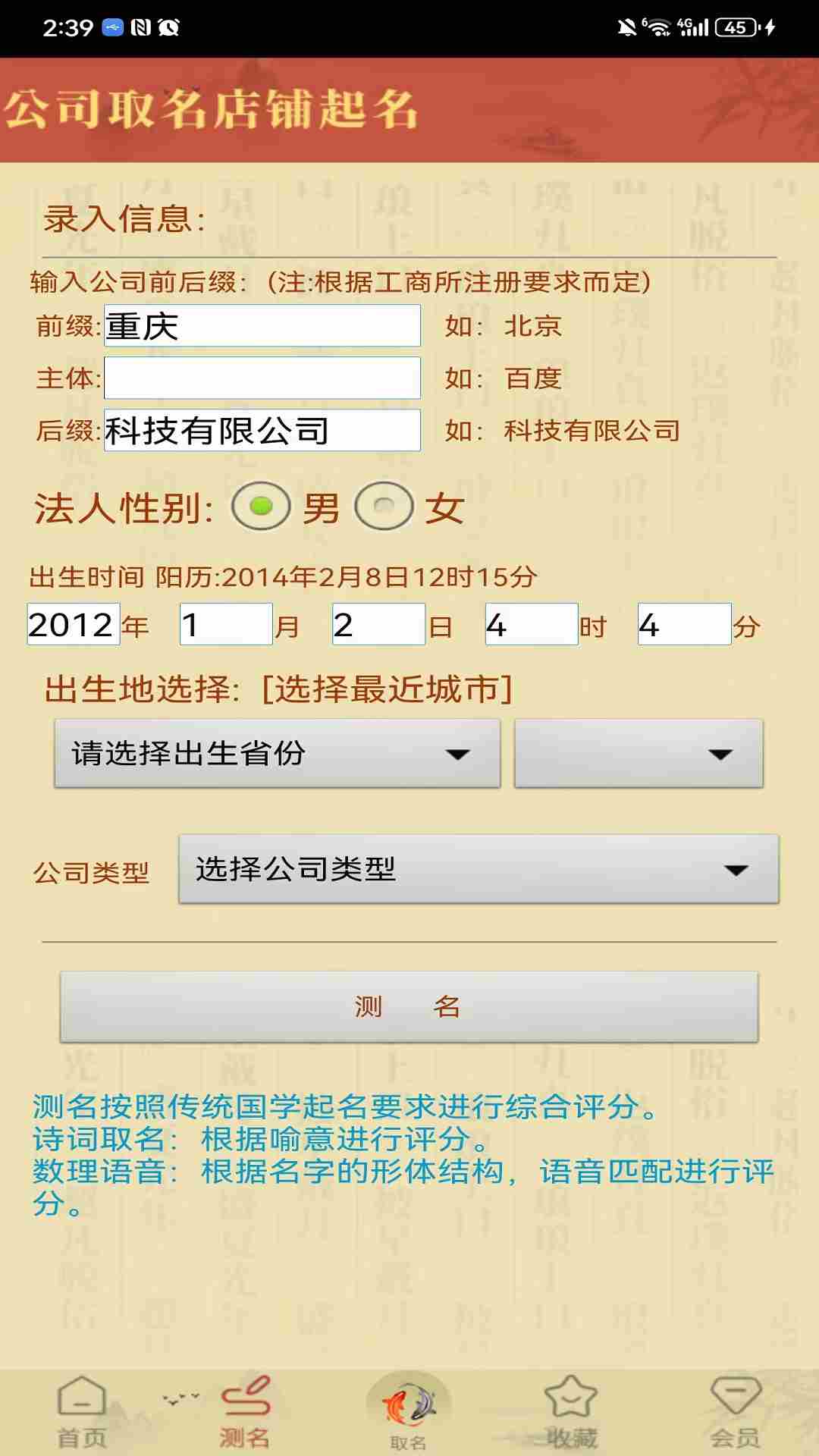This screenshot has width=819, height=1456.
Task: Tap the 测名 button
Action: coord(409,1006)
